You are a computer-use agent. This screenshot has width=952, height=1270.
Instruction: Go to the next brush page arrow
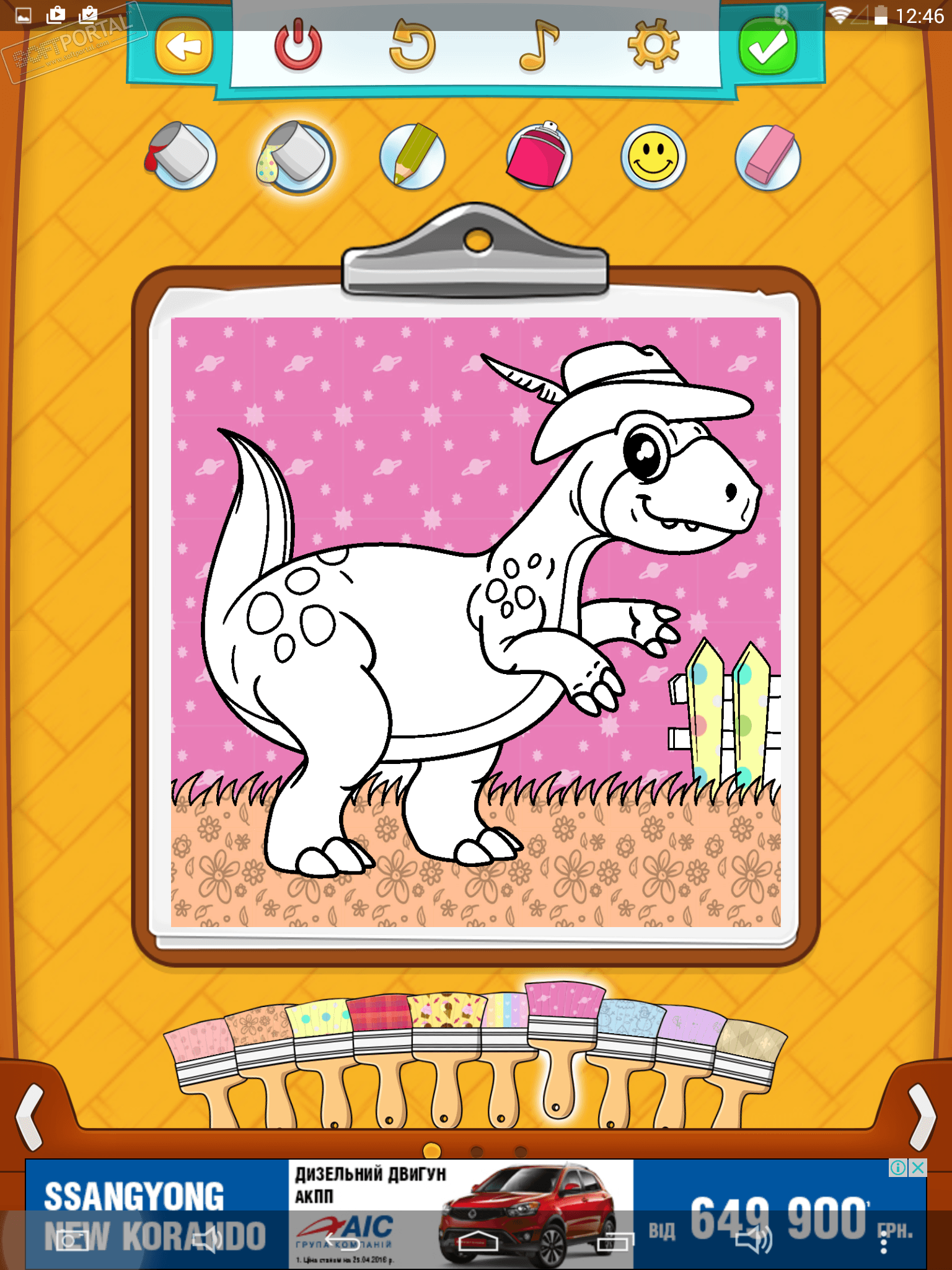[922, 1116]
